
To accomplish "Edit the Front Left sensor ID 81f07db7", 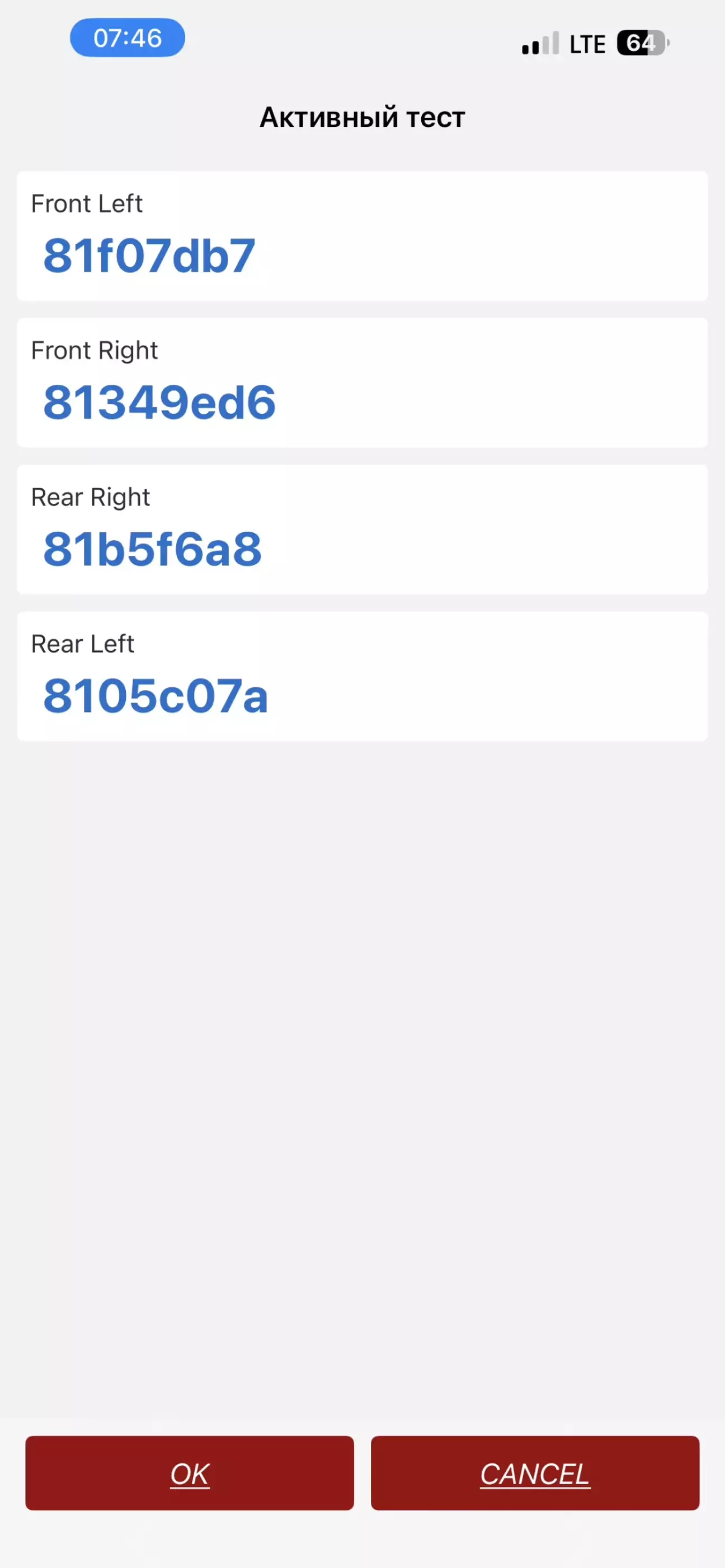I will 149,256.
